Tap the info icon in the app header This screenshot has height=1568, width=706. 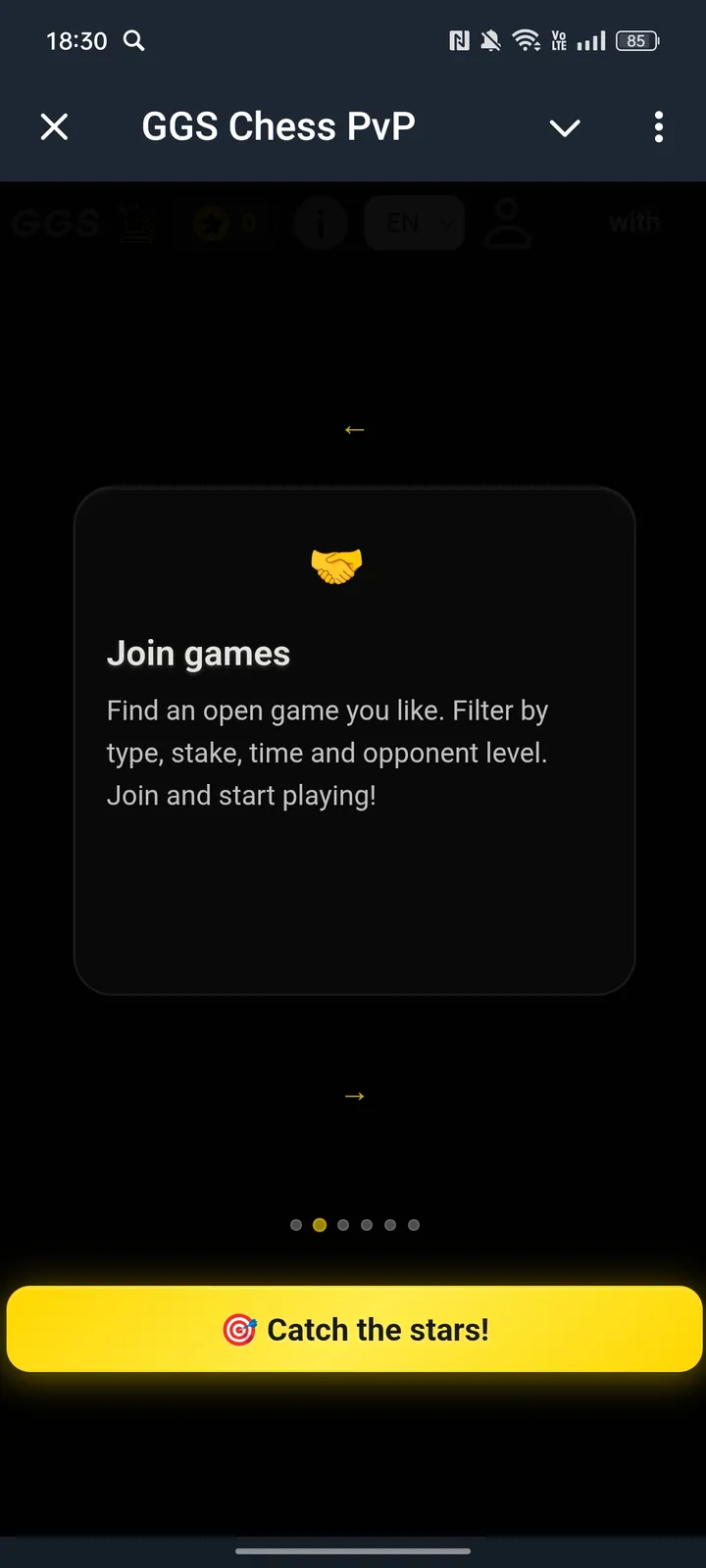point(320,222)
